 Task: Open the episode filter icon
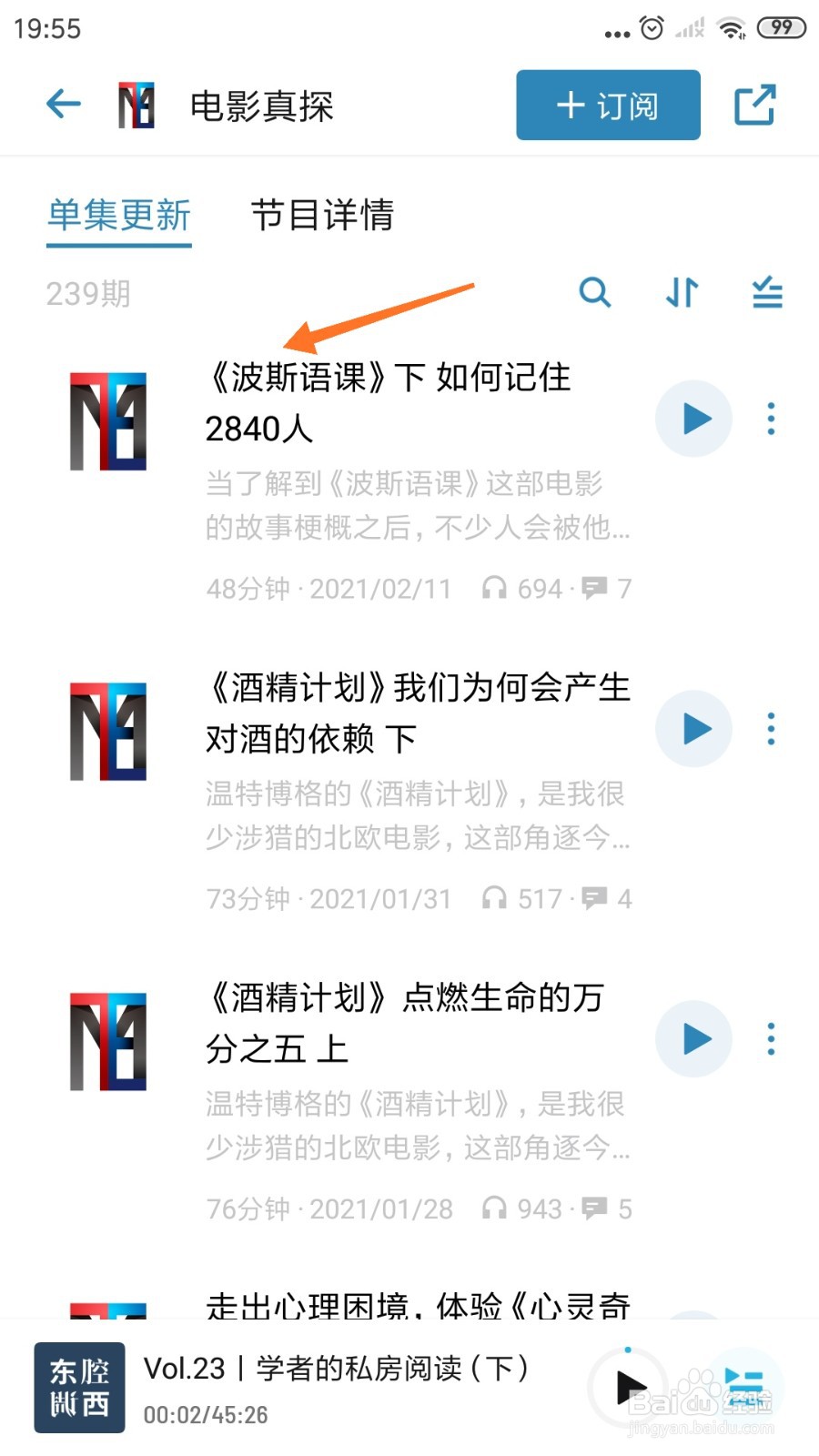[767, 293]
